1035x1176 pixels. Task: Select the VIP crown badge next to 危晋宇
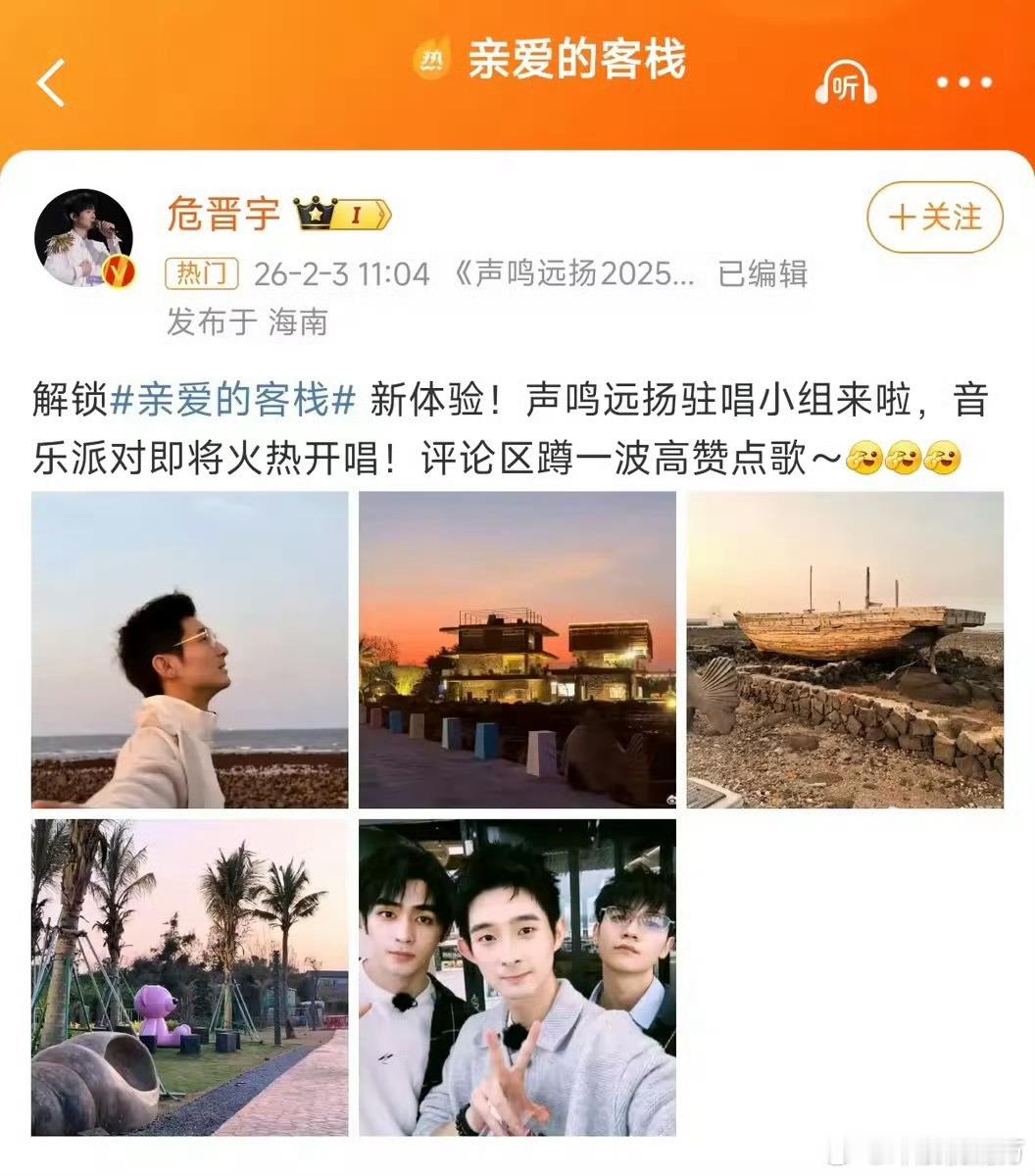(315, 213)
